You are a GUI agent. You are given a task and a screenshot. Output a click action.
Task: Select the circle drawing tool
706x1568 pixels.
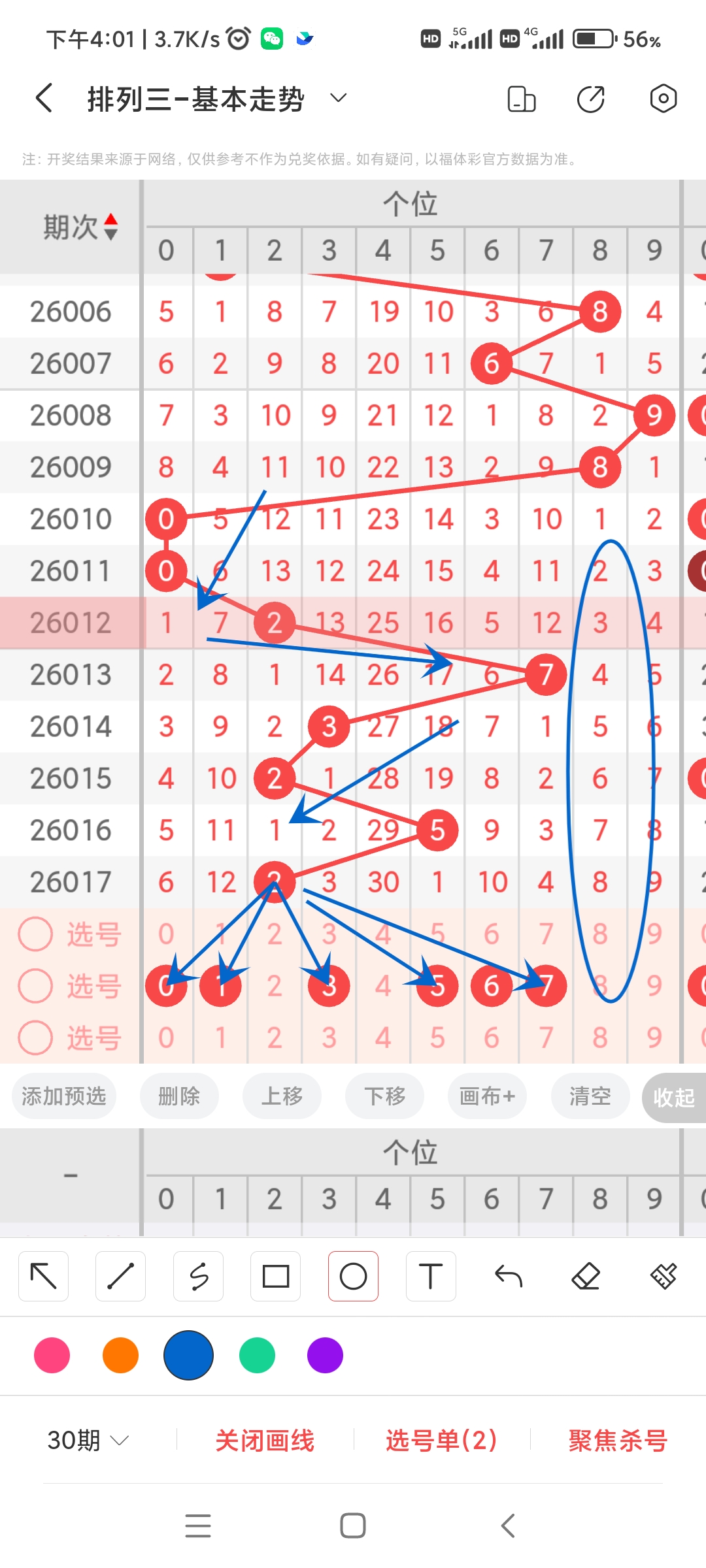pos(353,1275)
